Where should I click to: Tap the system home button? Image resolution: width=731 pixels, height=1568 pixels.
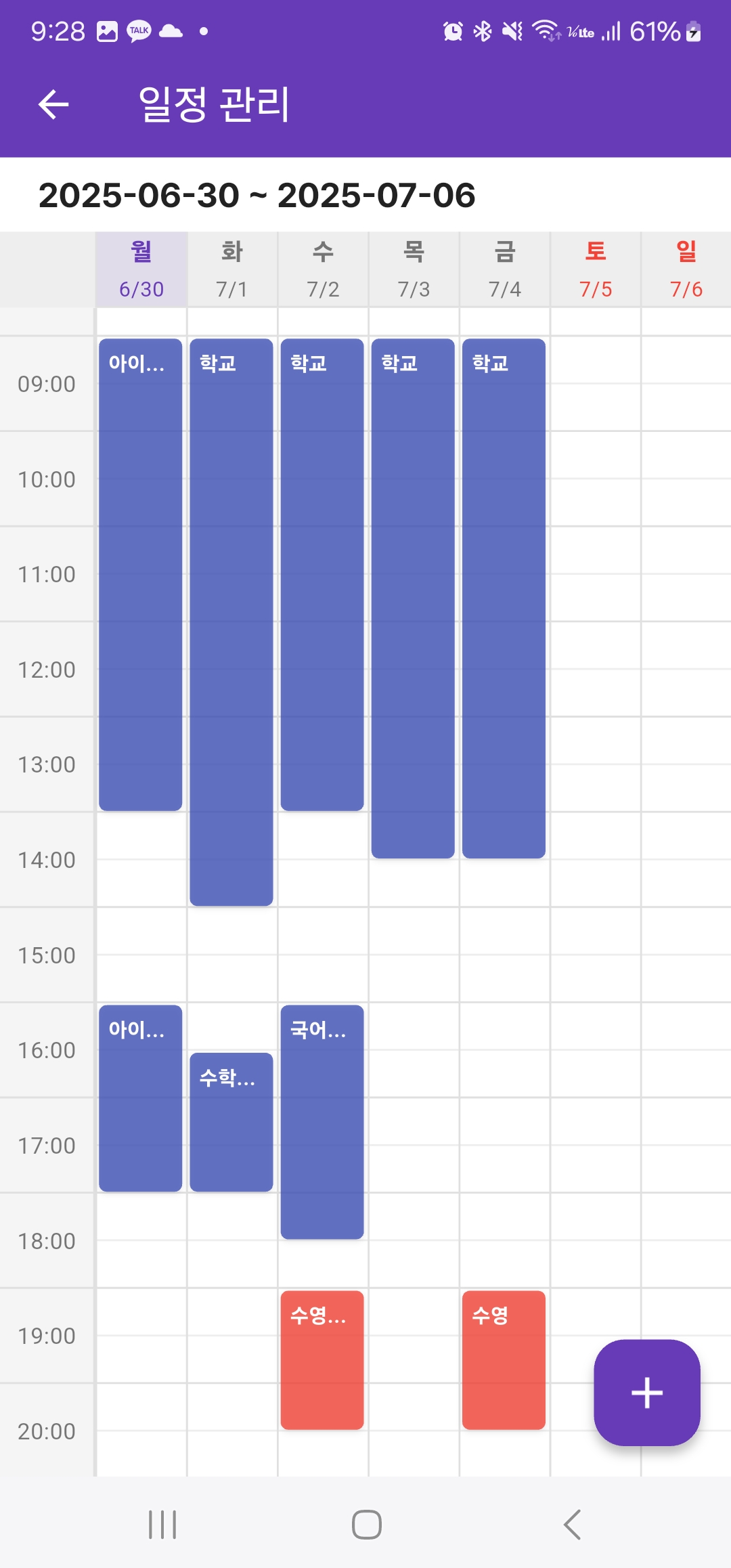(366, 1525)
